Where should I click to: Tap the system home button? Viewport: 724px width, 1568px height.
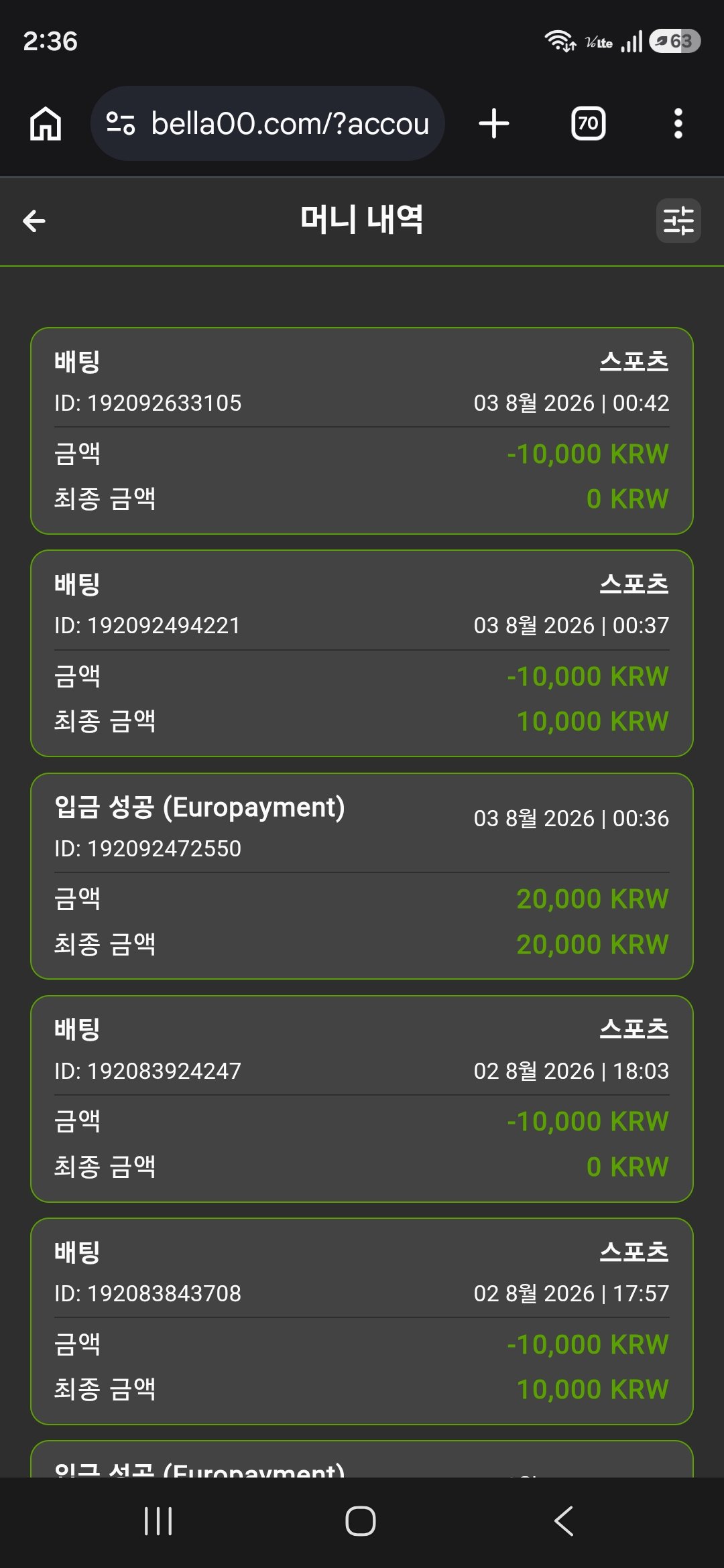coord(361,1521)
